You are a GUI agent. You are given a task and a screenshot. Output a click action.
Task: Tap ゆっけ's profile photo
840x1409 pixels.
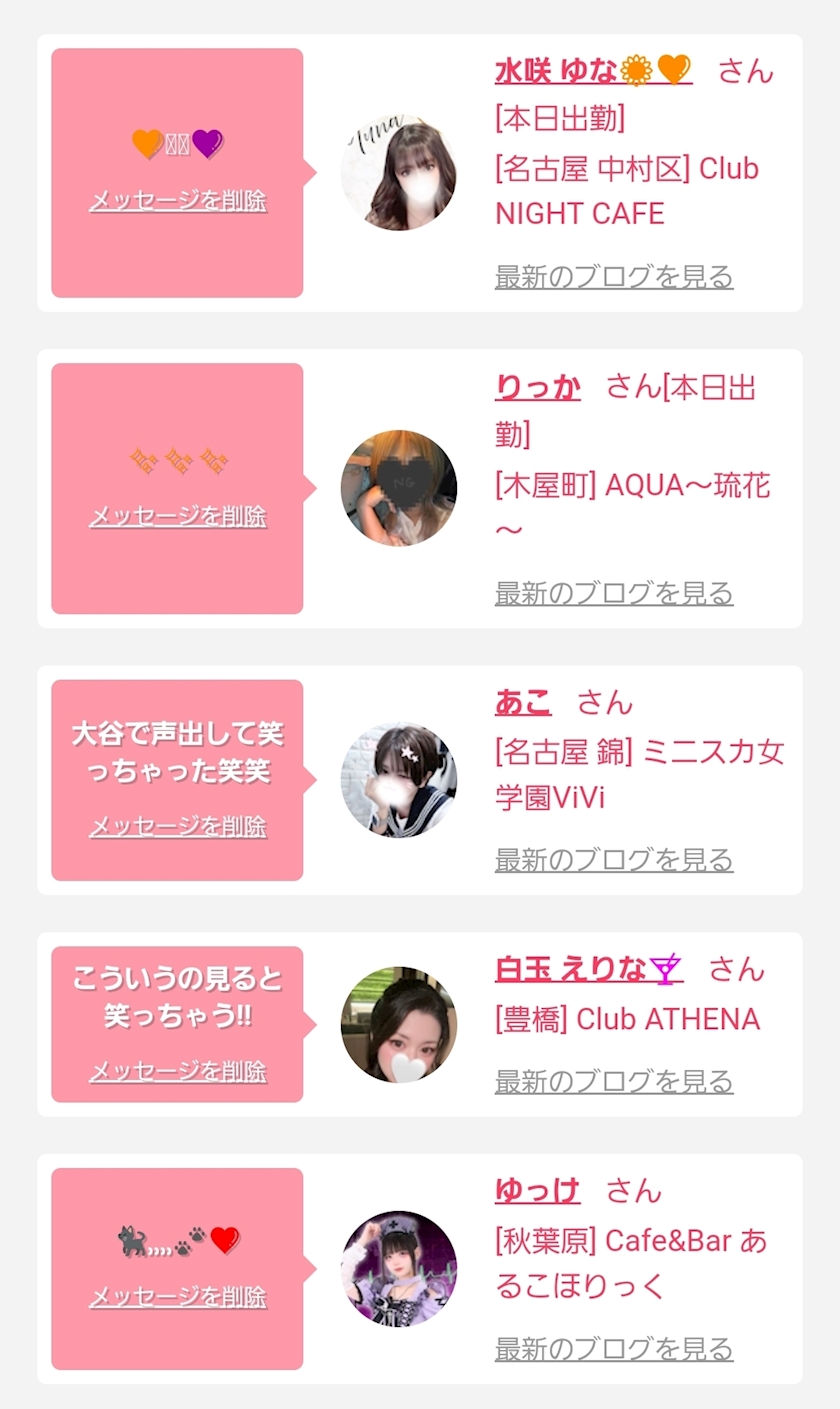(x=399, y=1269)
